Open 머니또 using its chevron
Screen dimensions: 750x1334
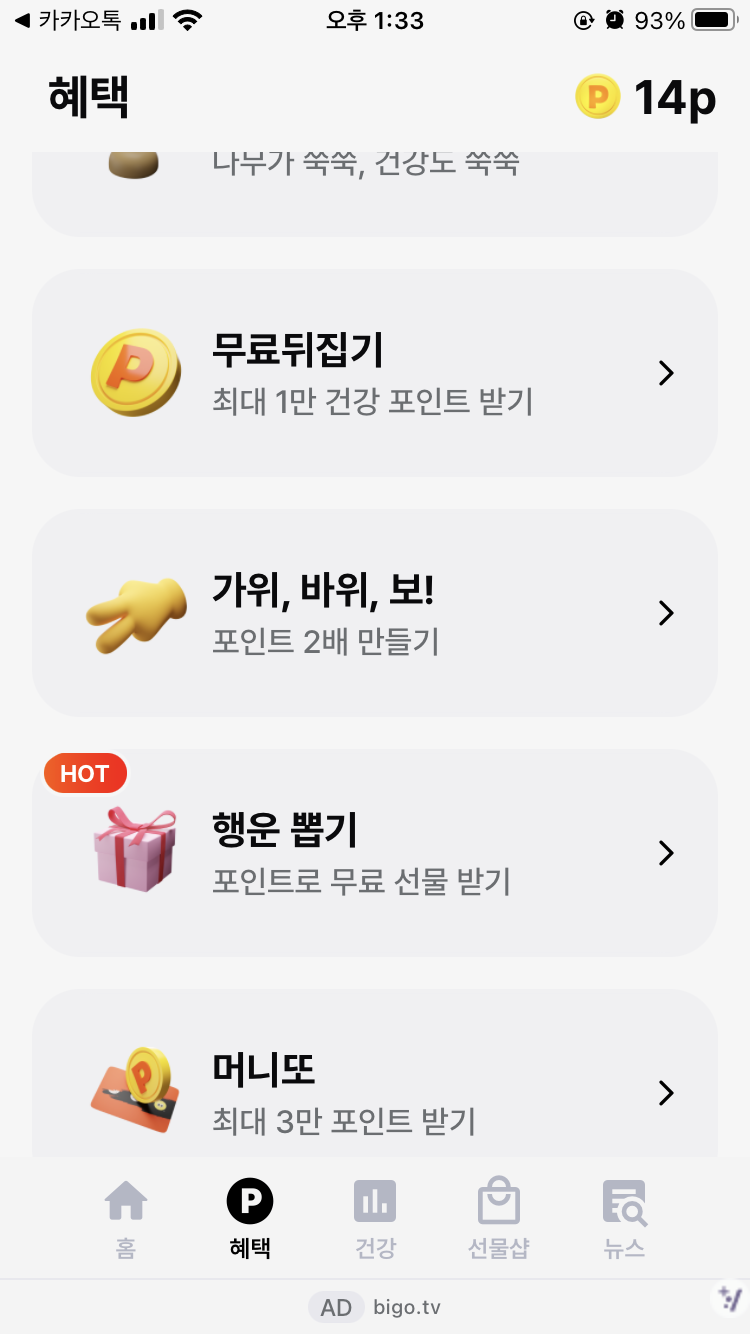665,1092
